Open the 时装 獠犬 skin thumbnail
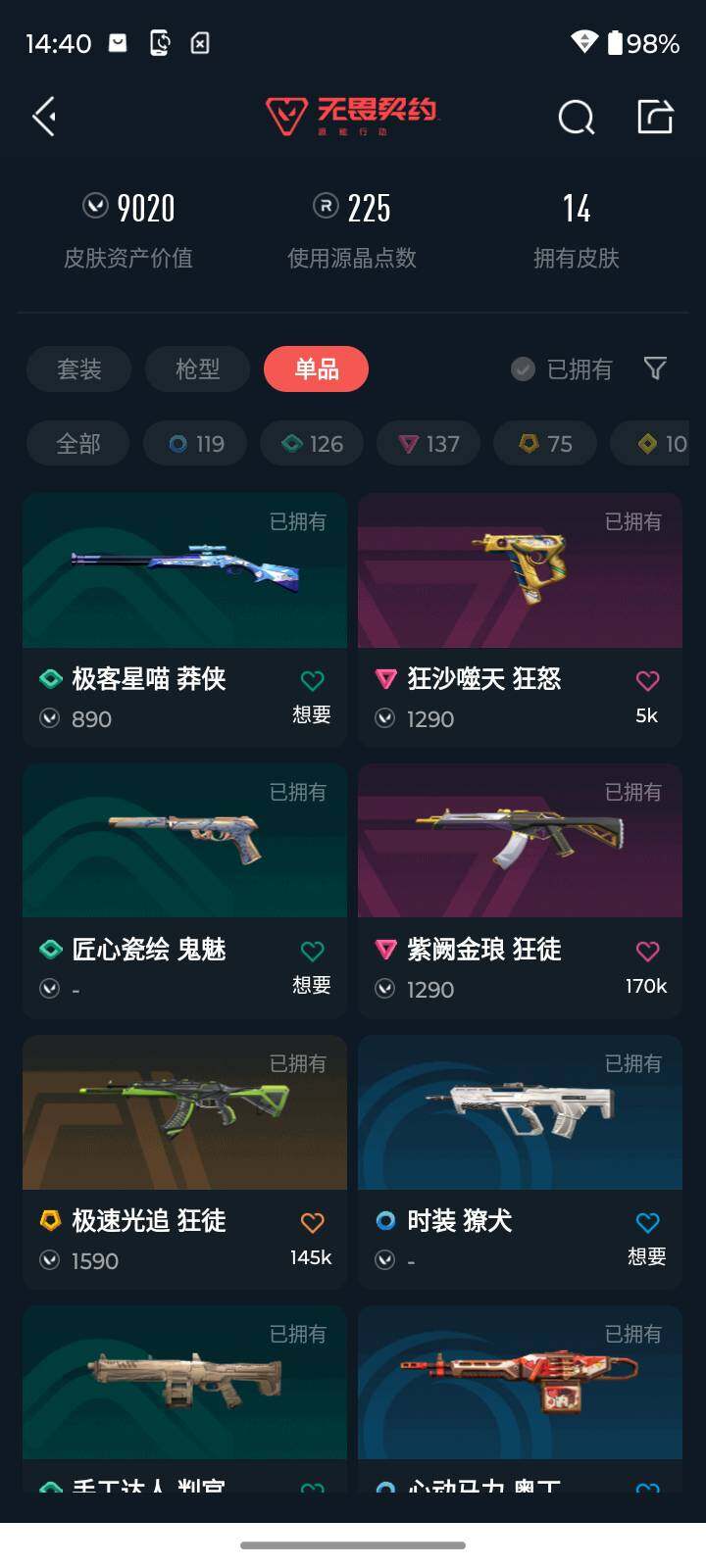This screenshot has height=1568, width=706. pos(519,1112)
